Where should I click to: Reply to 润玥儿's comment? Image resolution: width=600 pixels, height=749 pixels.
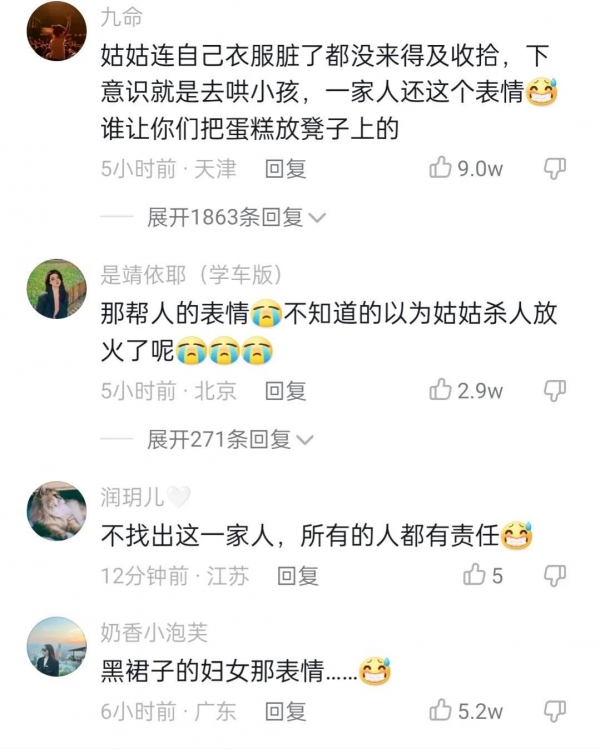click(x=297, y=575)
